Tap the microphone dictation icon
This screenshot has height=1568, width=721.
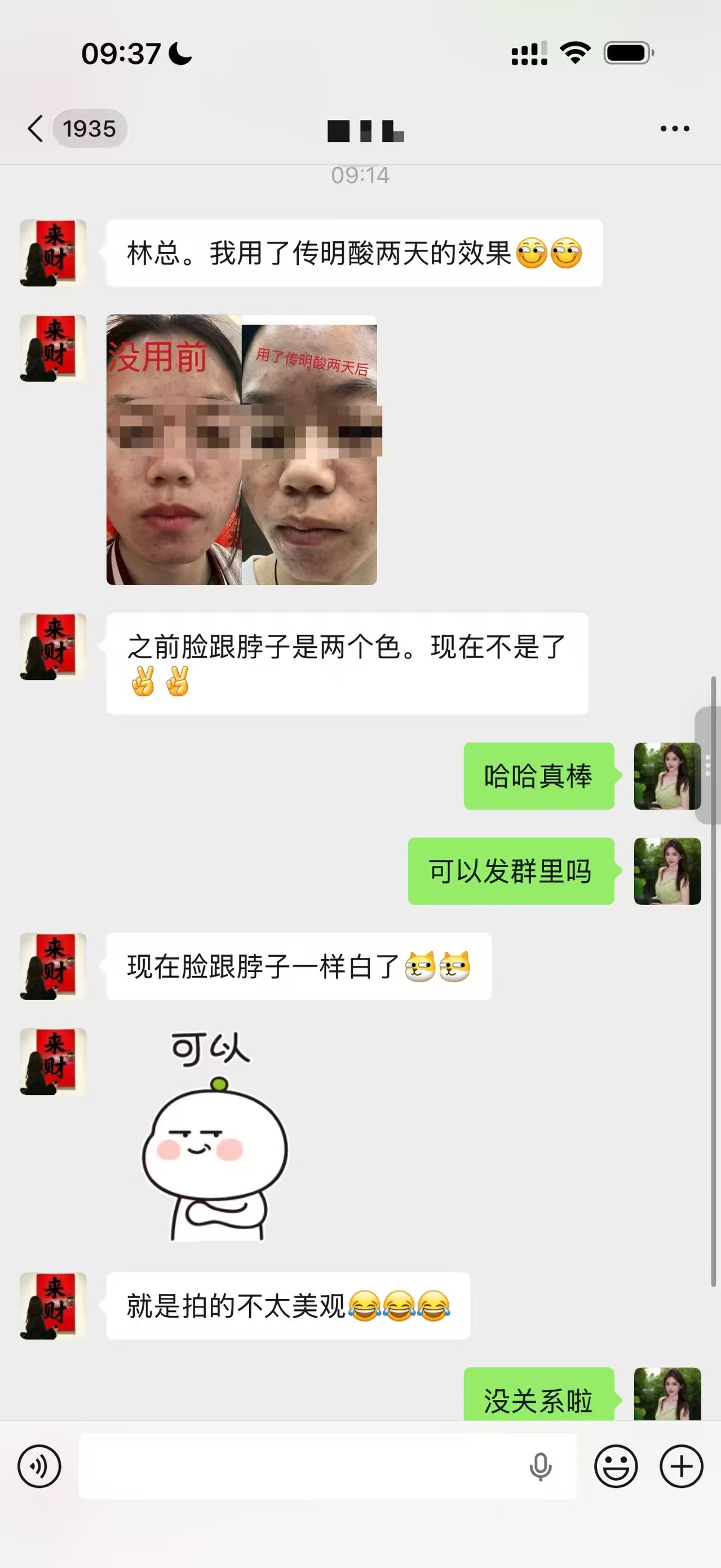tap(540, 1467)
